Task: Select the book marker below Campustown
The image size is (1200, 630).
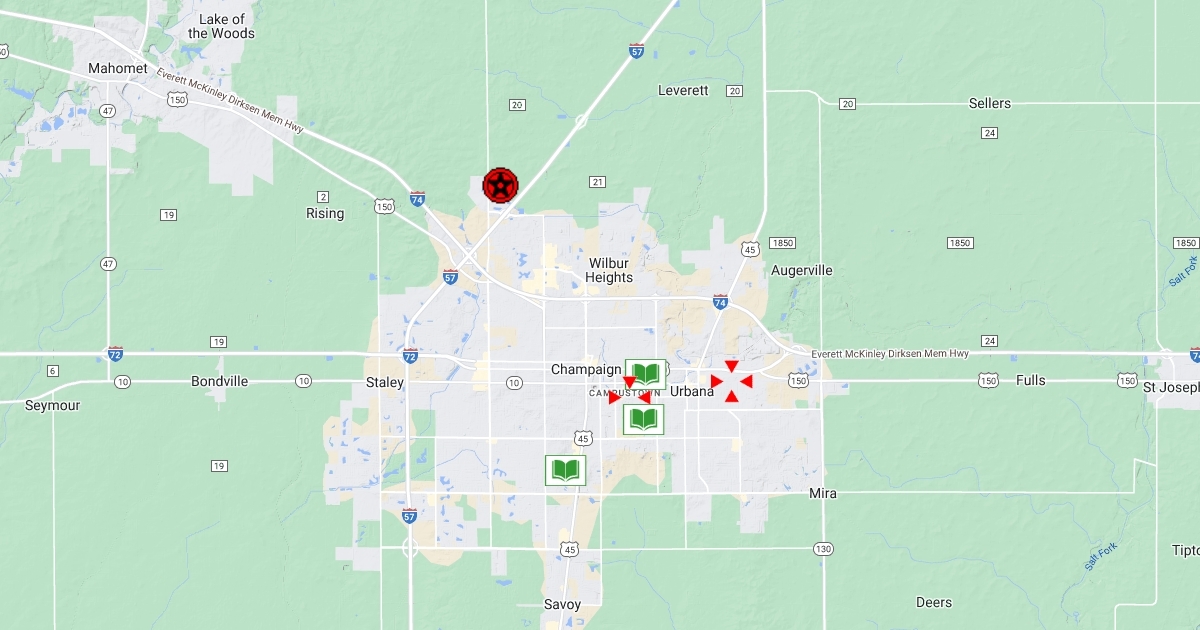Action: pyautogui.click(x=643, y=419)
